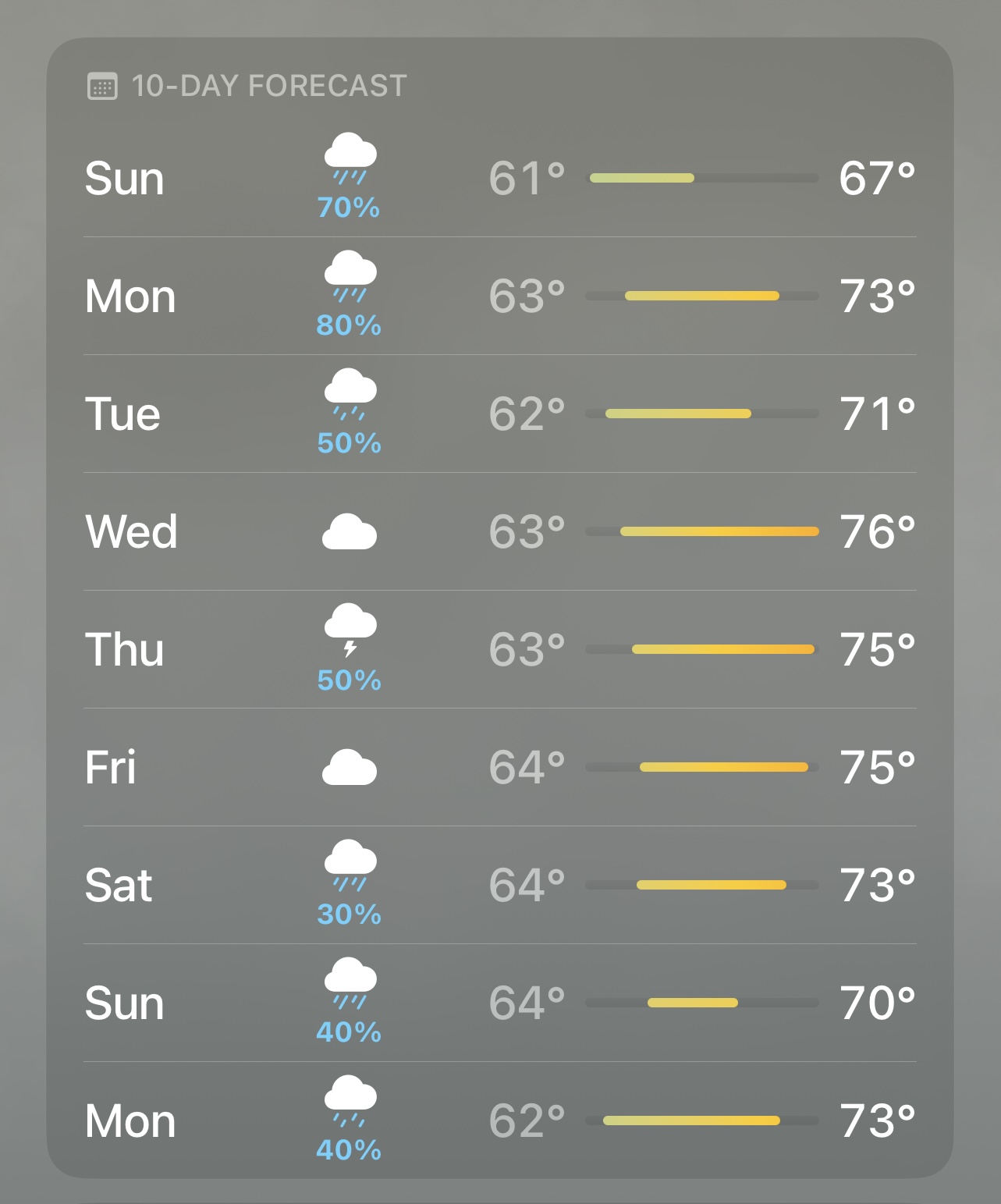Select the Fri forecast row
This screenshot has height=1204, width=1001.
[499, 767]
